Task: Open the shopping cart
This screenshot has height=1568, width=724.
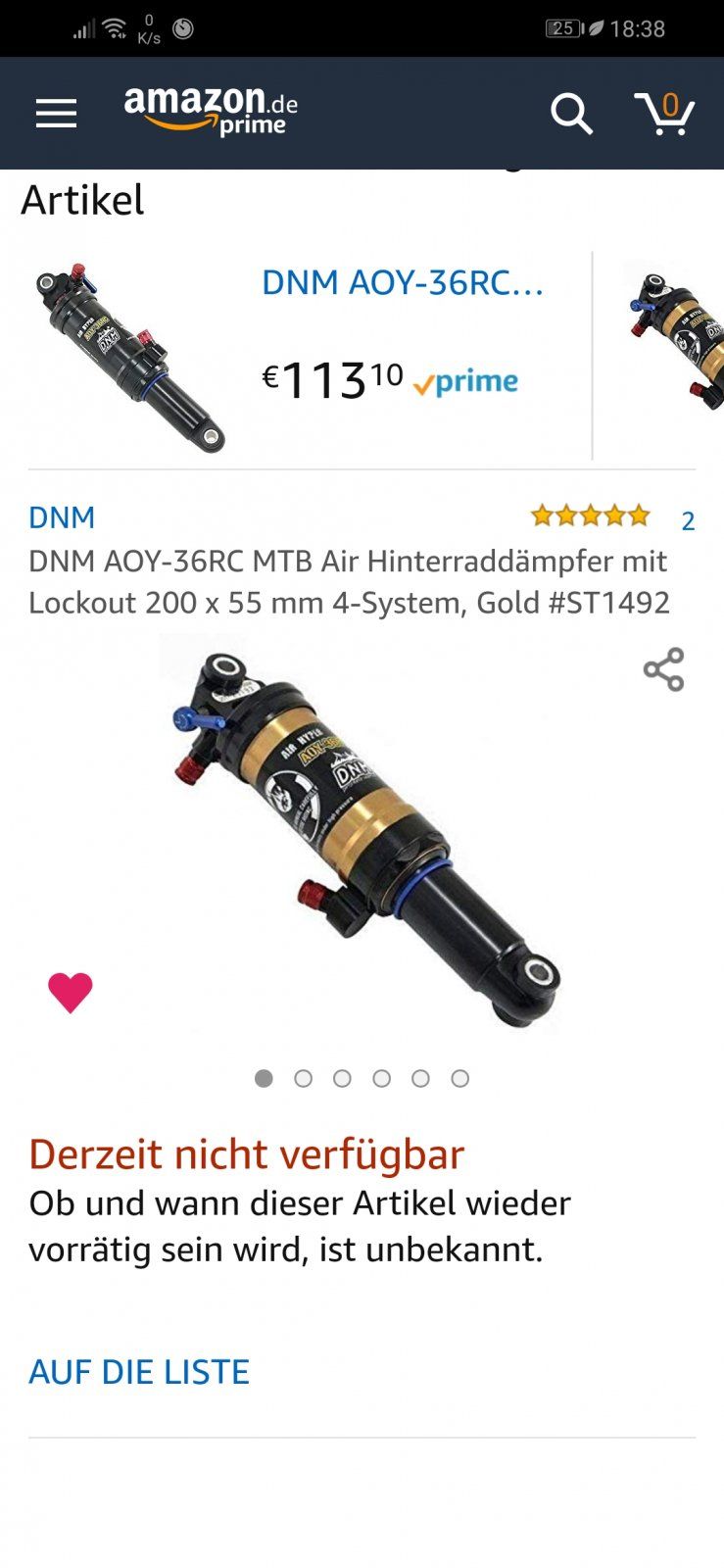Action: click(664, 114)
